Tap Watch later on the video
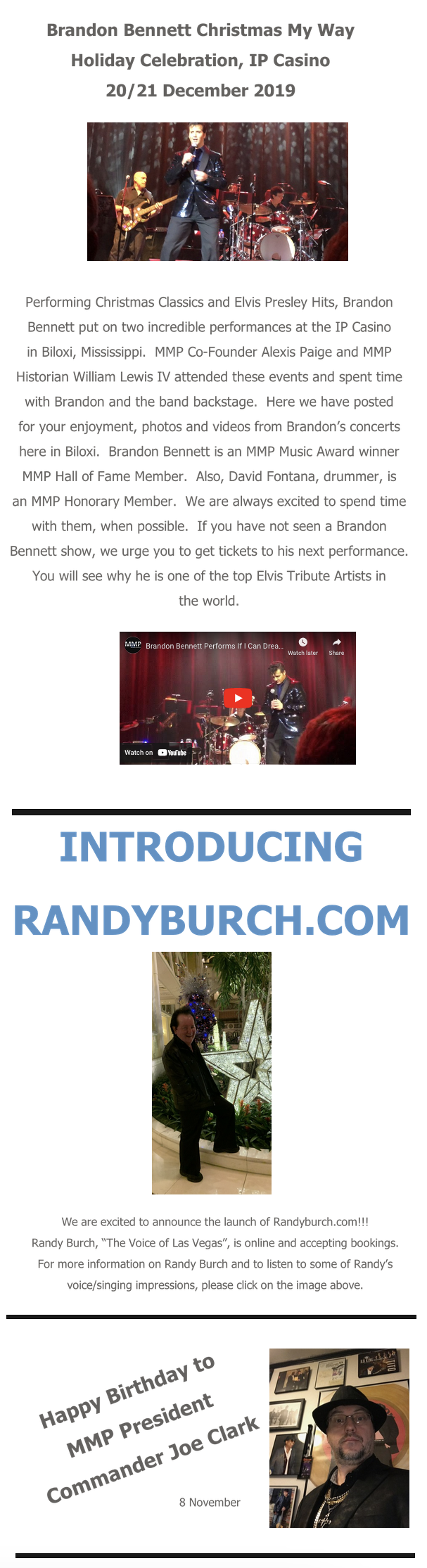The image size is (427, 1568). [302, 646]
